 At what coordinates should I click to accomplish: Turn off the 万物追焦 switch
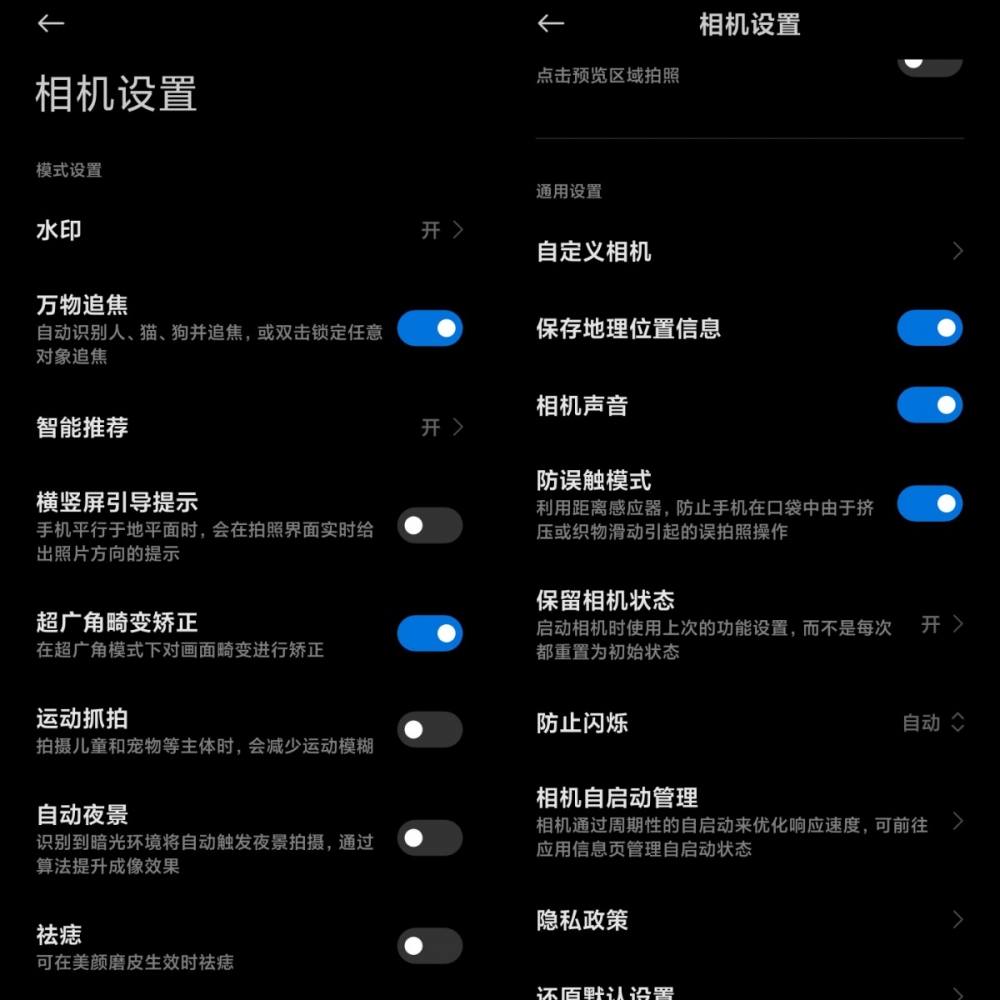430,328
